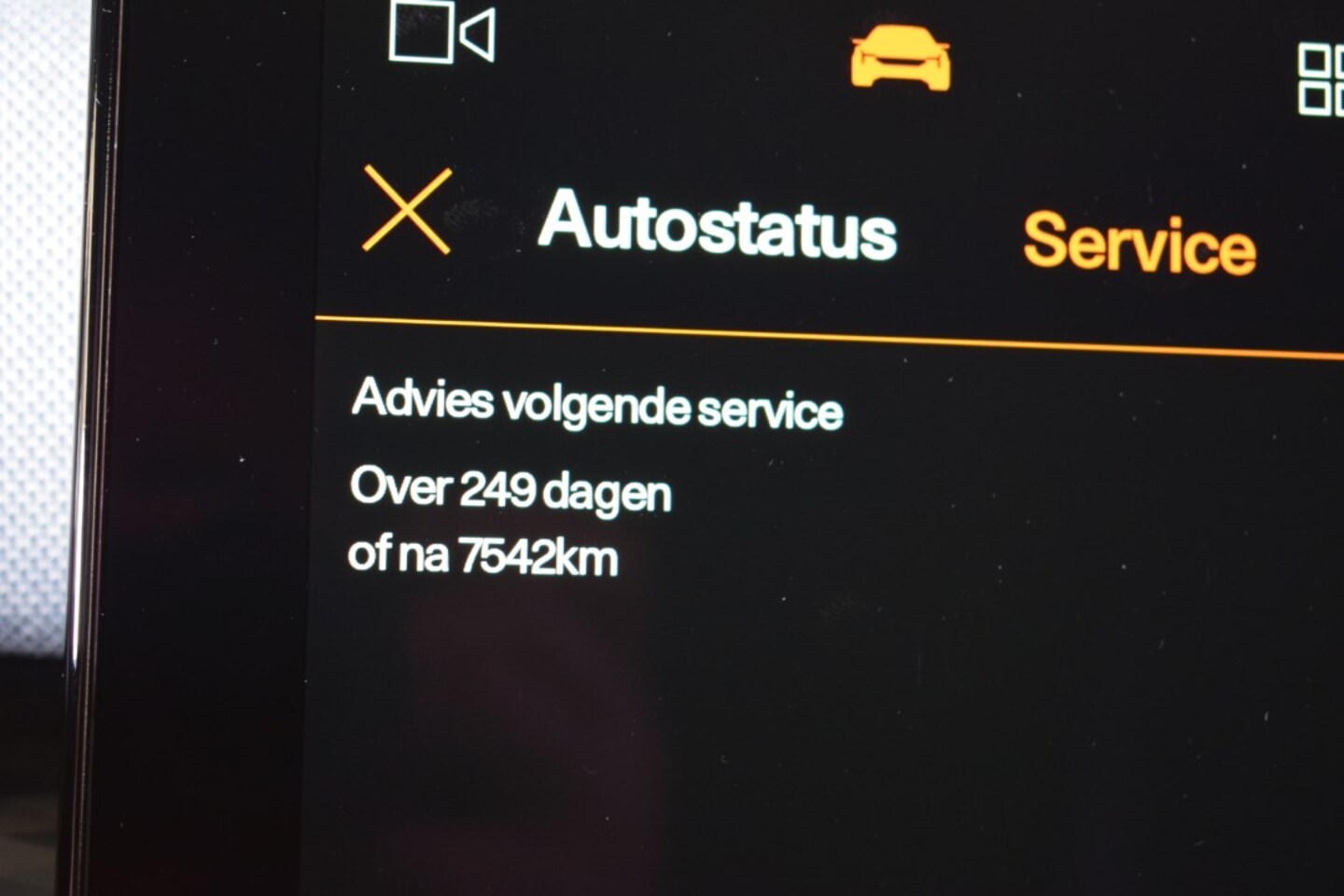Open the camera view icon
This screenshot has height=896, width=1344.
coord(441,35)
